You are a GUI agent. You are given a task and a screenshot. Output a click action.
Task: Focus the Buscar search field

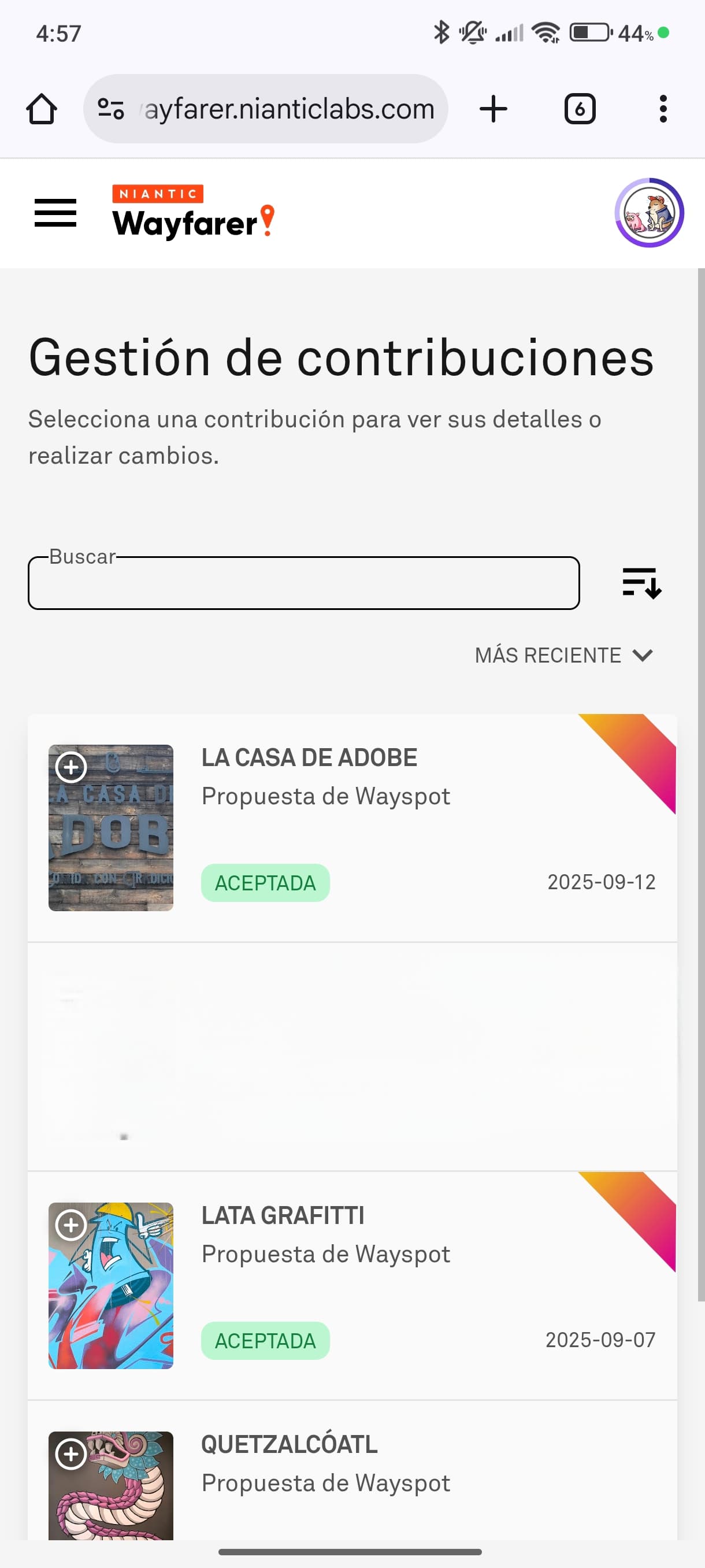coord(303,583)
